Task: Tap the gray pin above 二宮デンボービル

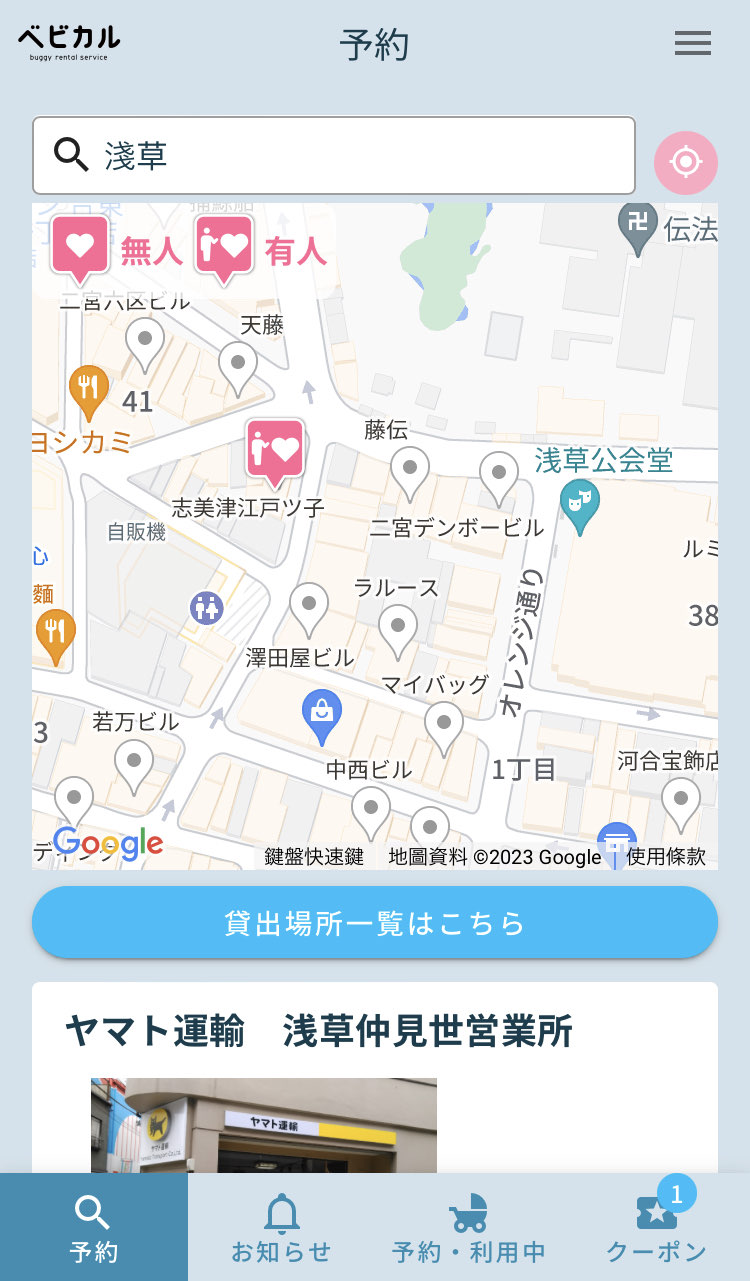Action: pos(499,478)
